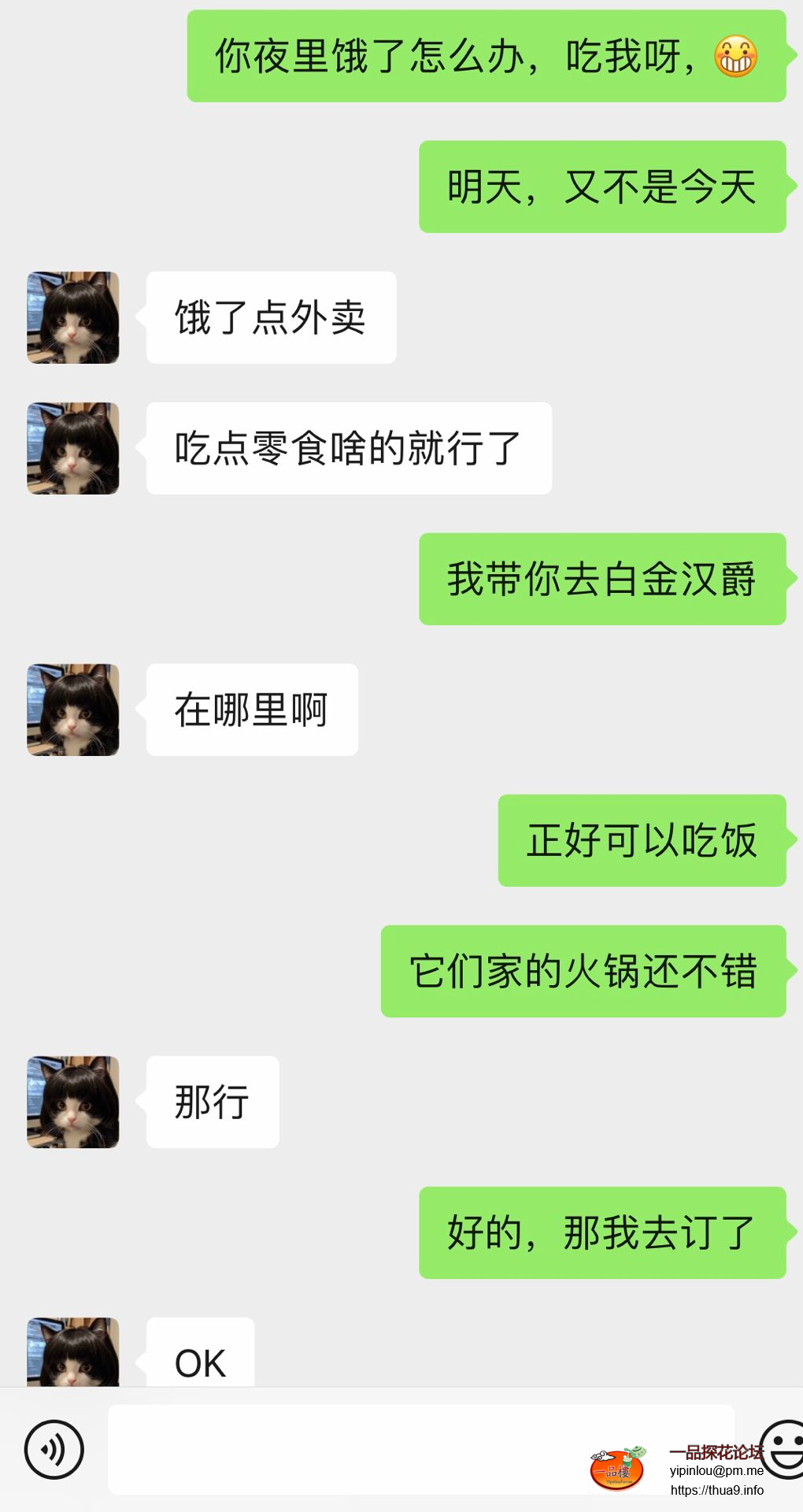The width and height of the screenshot is (803, 1512).
Task: Select the message '我带你去白金汉爵'
Action: point(602,579)
